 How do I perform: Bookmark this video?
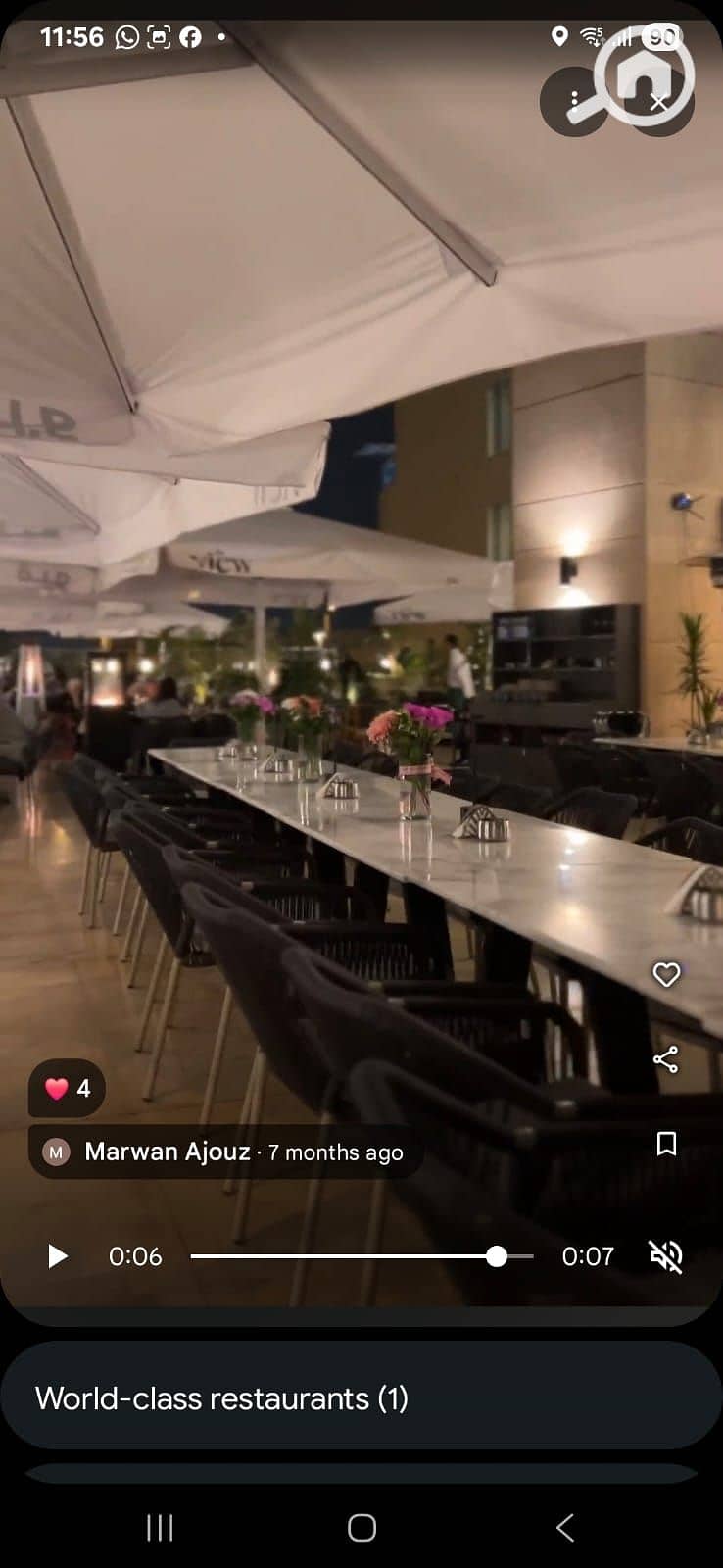666,1144
